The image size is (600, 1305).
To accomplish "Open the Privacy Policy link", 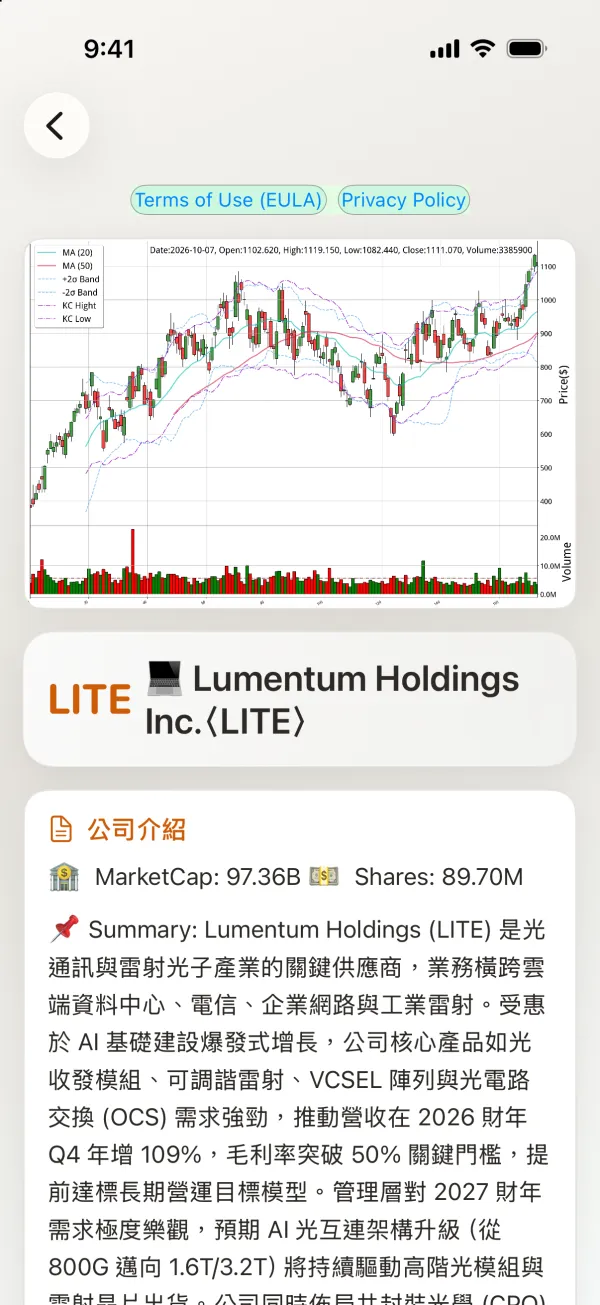I will tap(403, 200).
